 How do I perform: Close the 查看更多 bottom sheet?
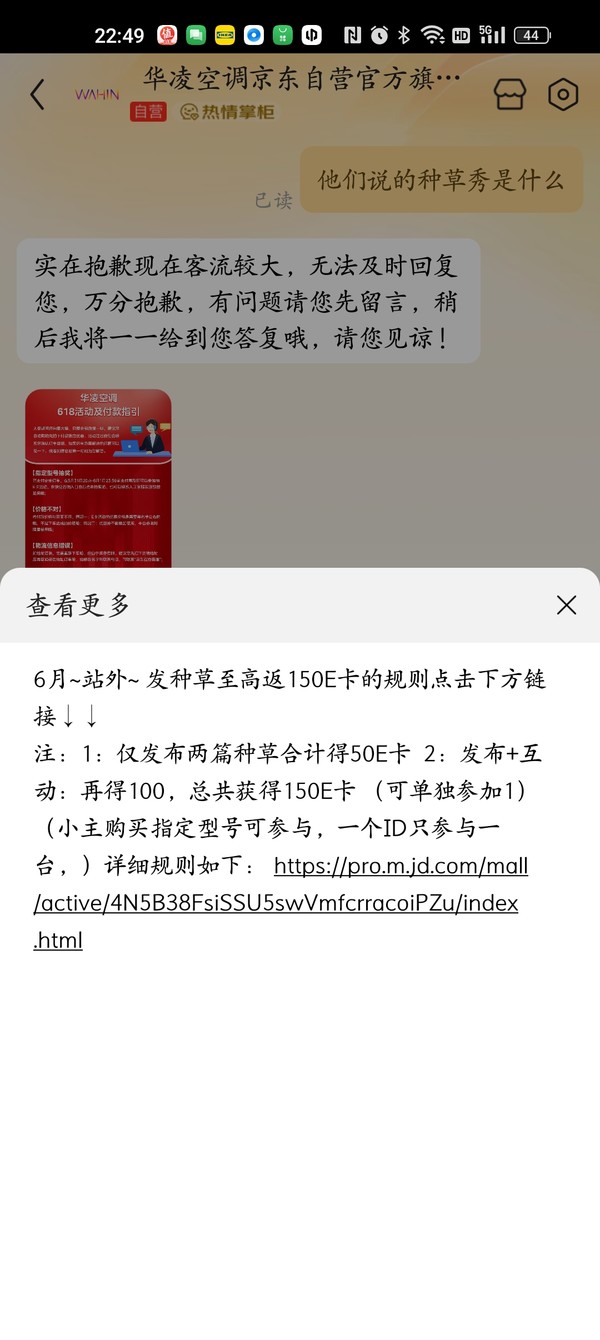tap(566, 605)
